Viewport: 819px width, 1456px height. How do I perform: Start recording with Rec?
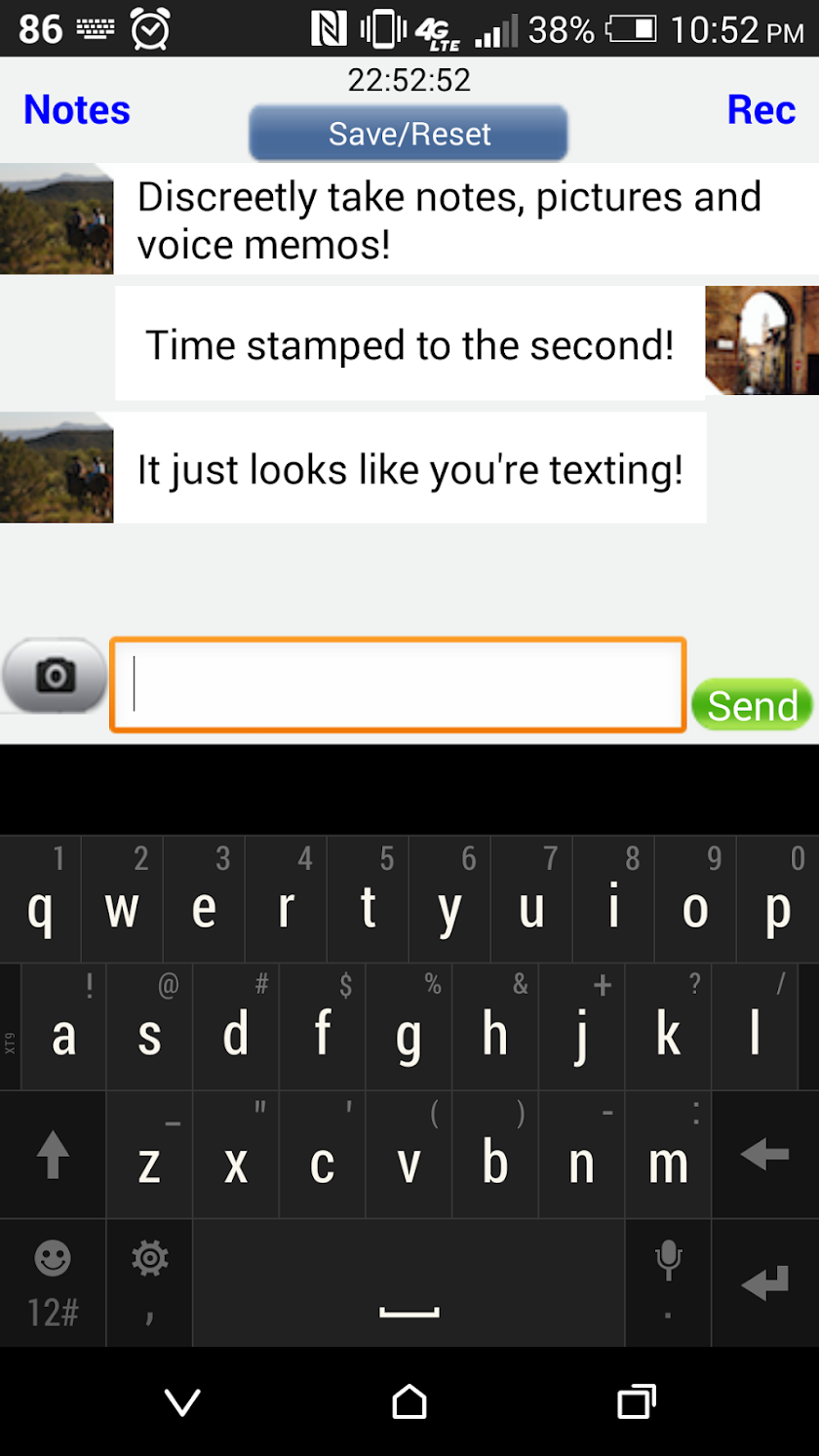tap(760, 110)
